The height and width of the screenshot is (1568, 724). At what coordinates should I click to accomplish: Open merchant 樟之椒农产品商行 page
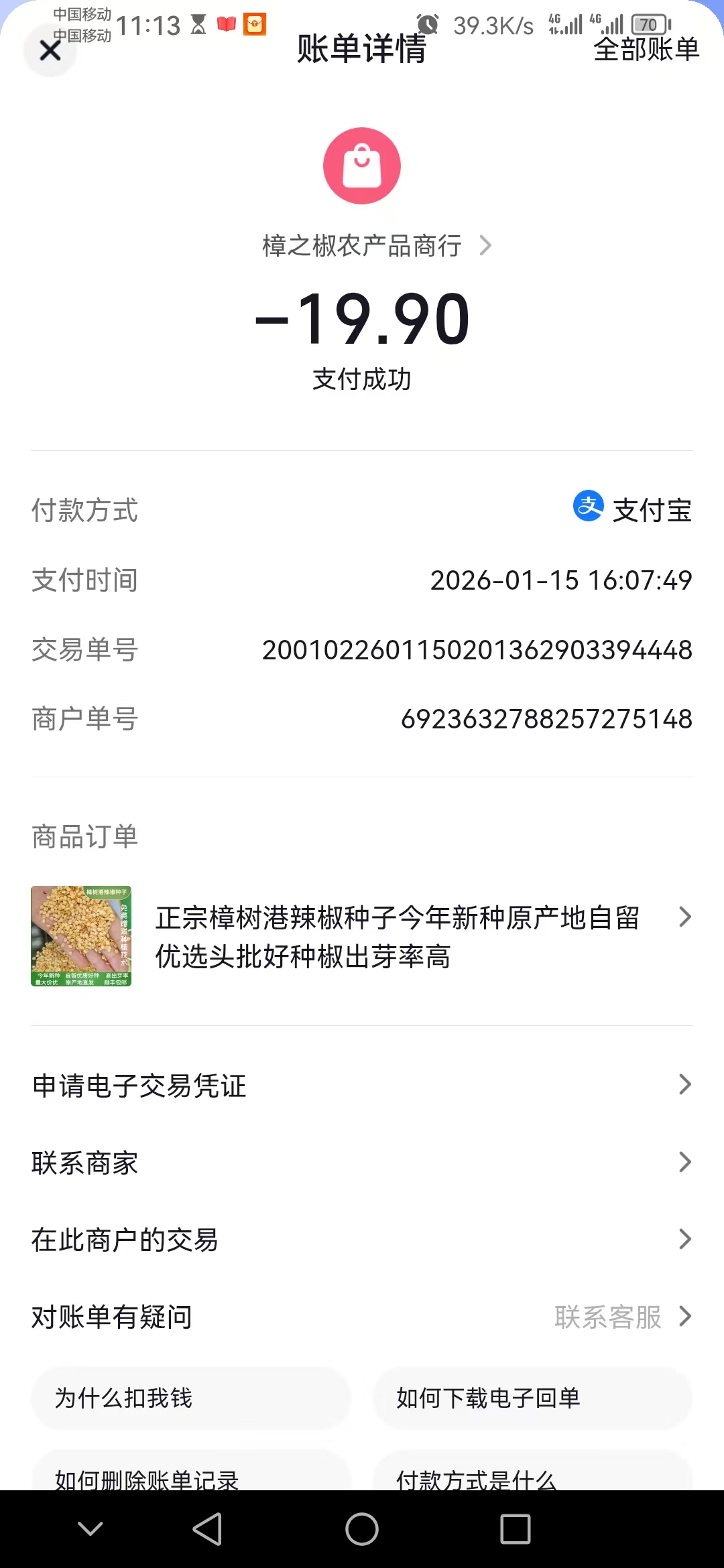tap(375, 246)
